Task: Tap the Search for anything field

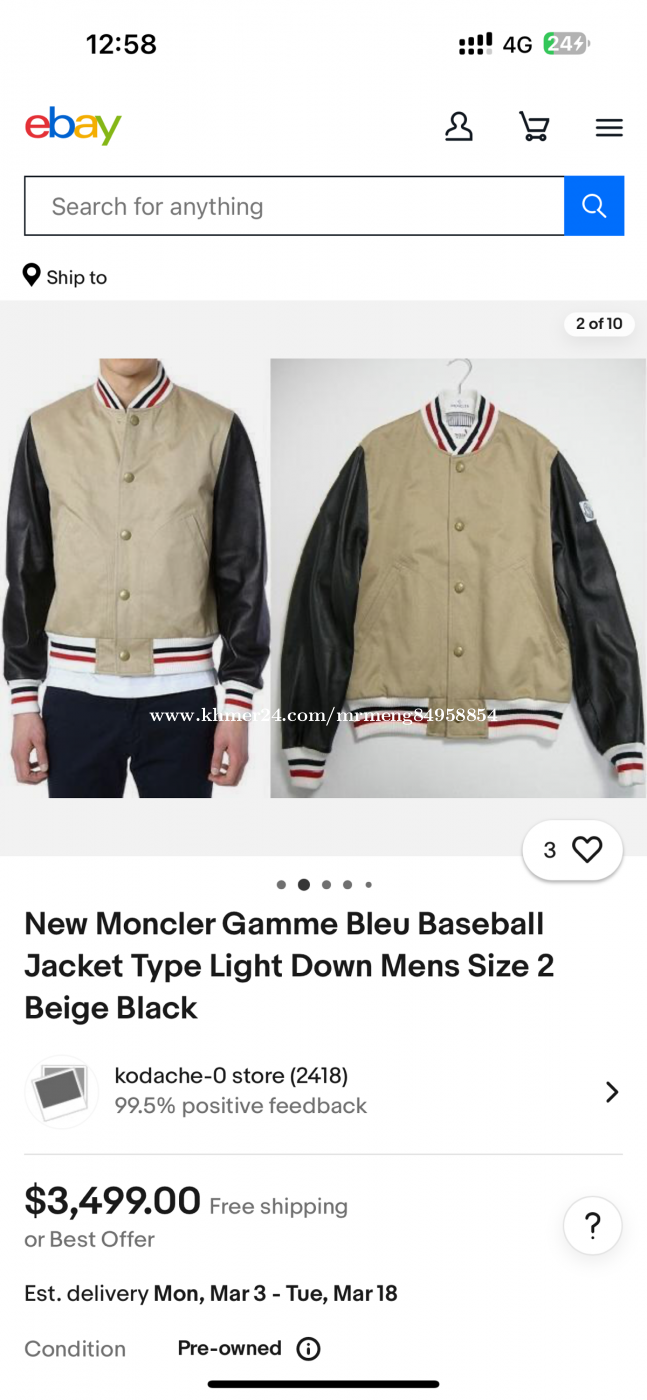Action: tap(295, 206)
